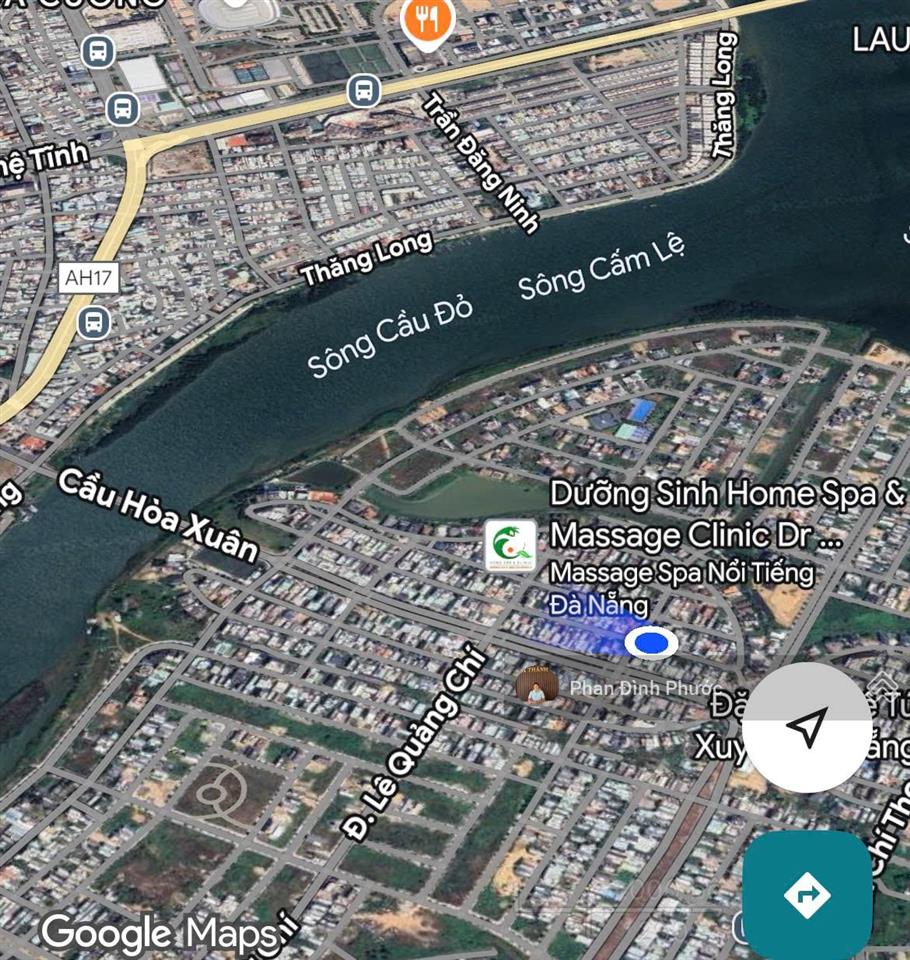Open the restaurant pin at the top
910x960 pixels.
(427, 21)
